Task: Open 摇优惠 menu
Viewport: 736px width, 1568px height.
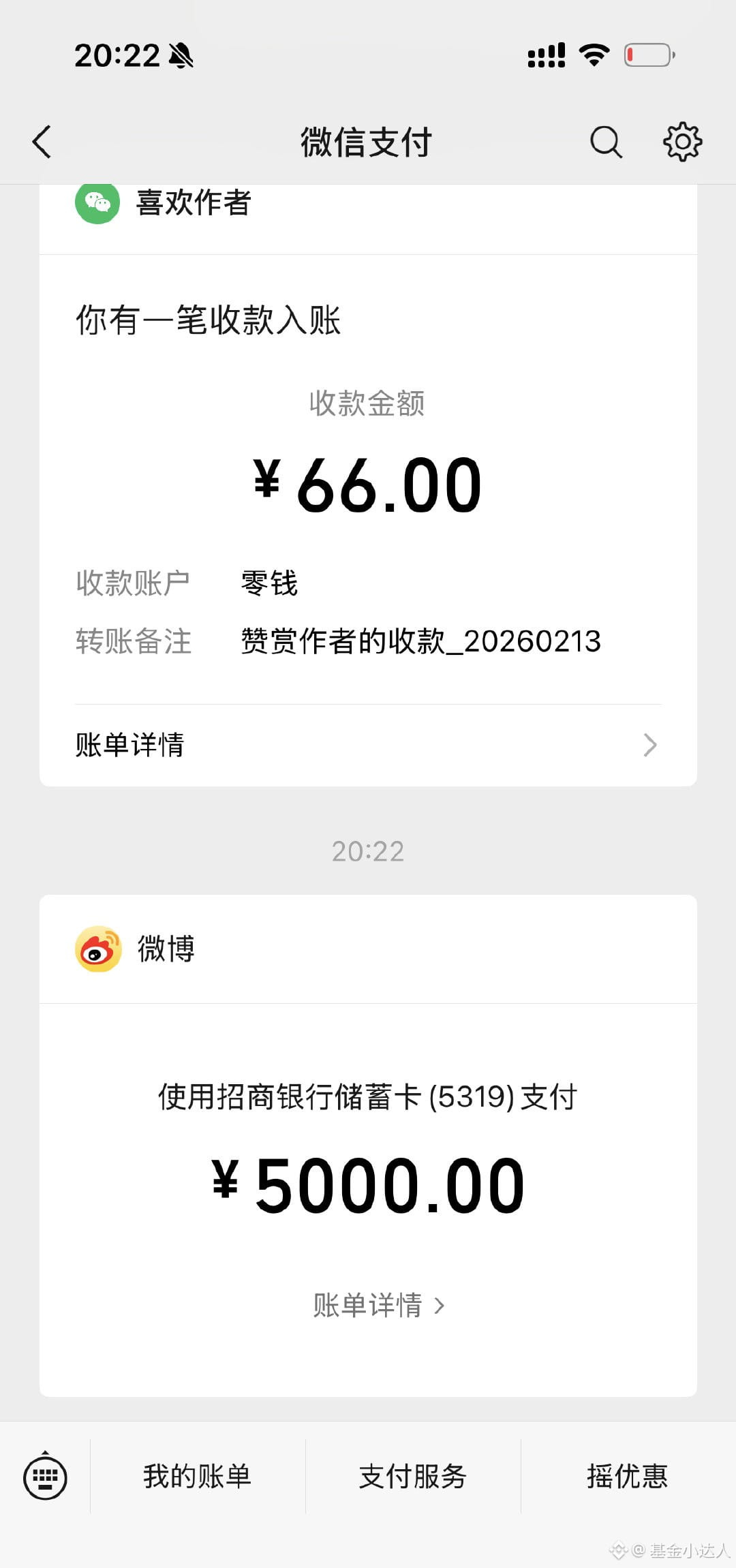Action: 627,1477
